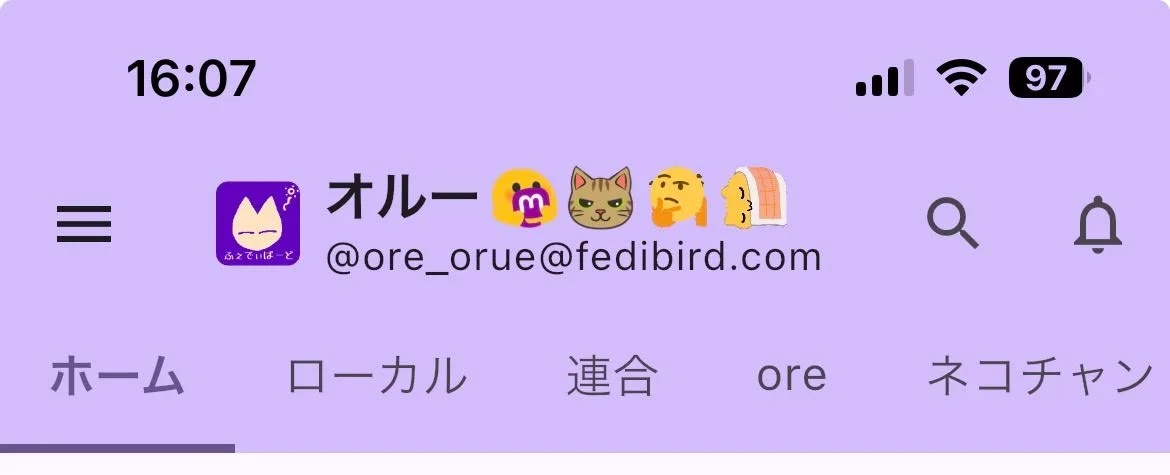This screenshot has width=1170, height=475.
Task: Open the notifications bell
Action: (x=1098, y=224)
